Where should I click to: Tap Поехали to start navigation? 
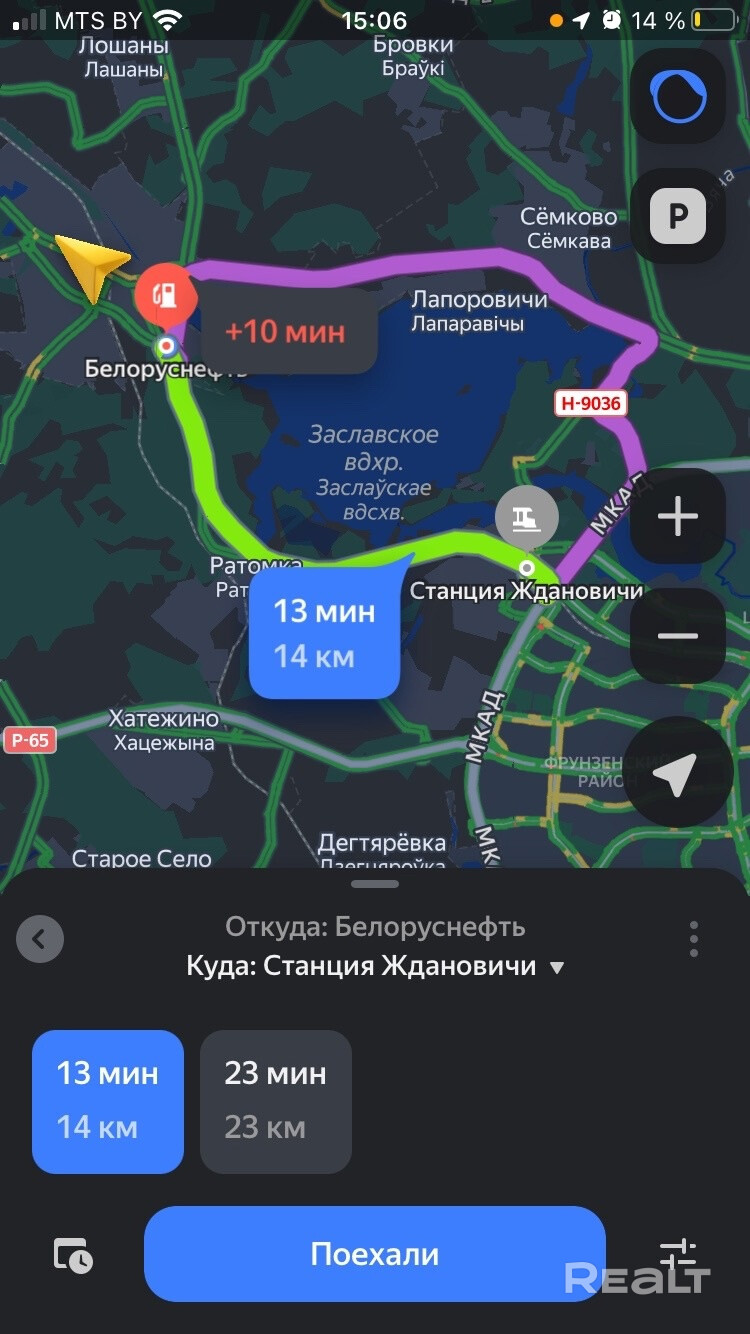click(375, 1254)
